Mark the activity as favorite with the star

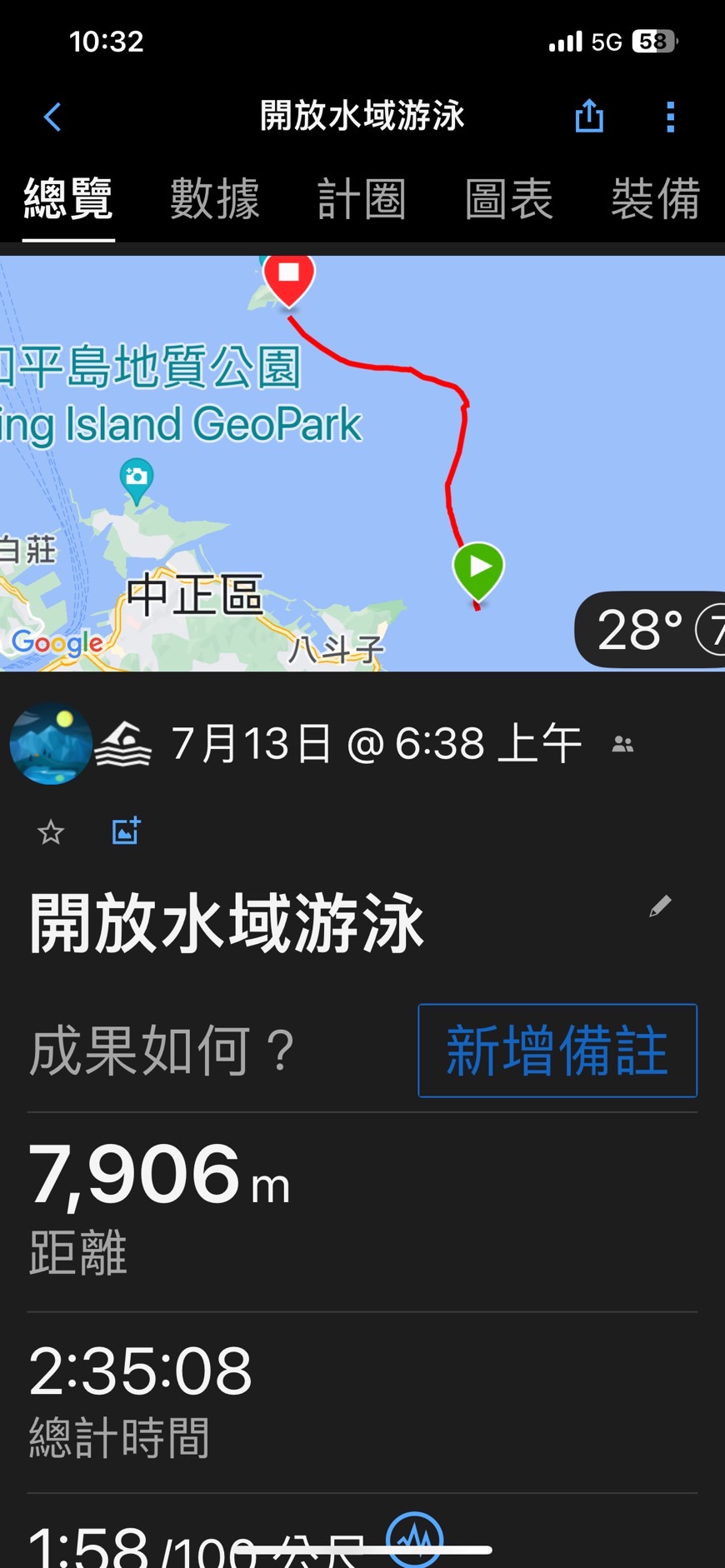(51, 831)
